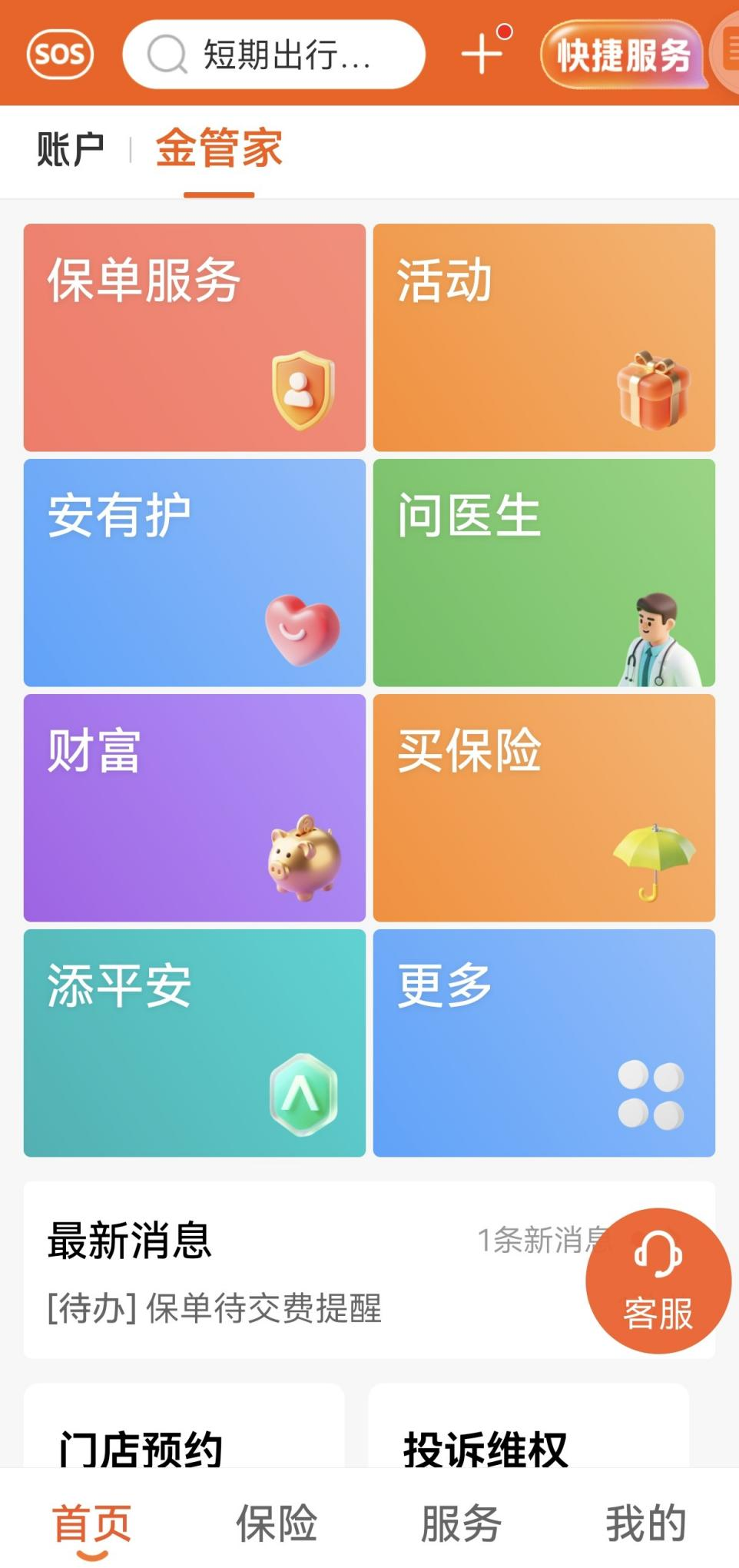
Task: Open the 问医生 tile
Action: pos(544,573)
